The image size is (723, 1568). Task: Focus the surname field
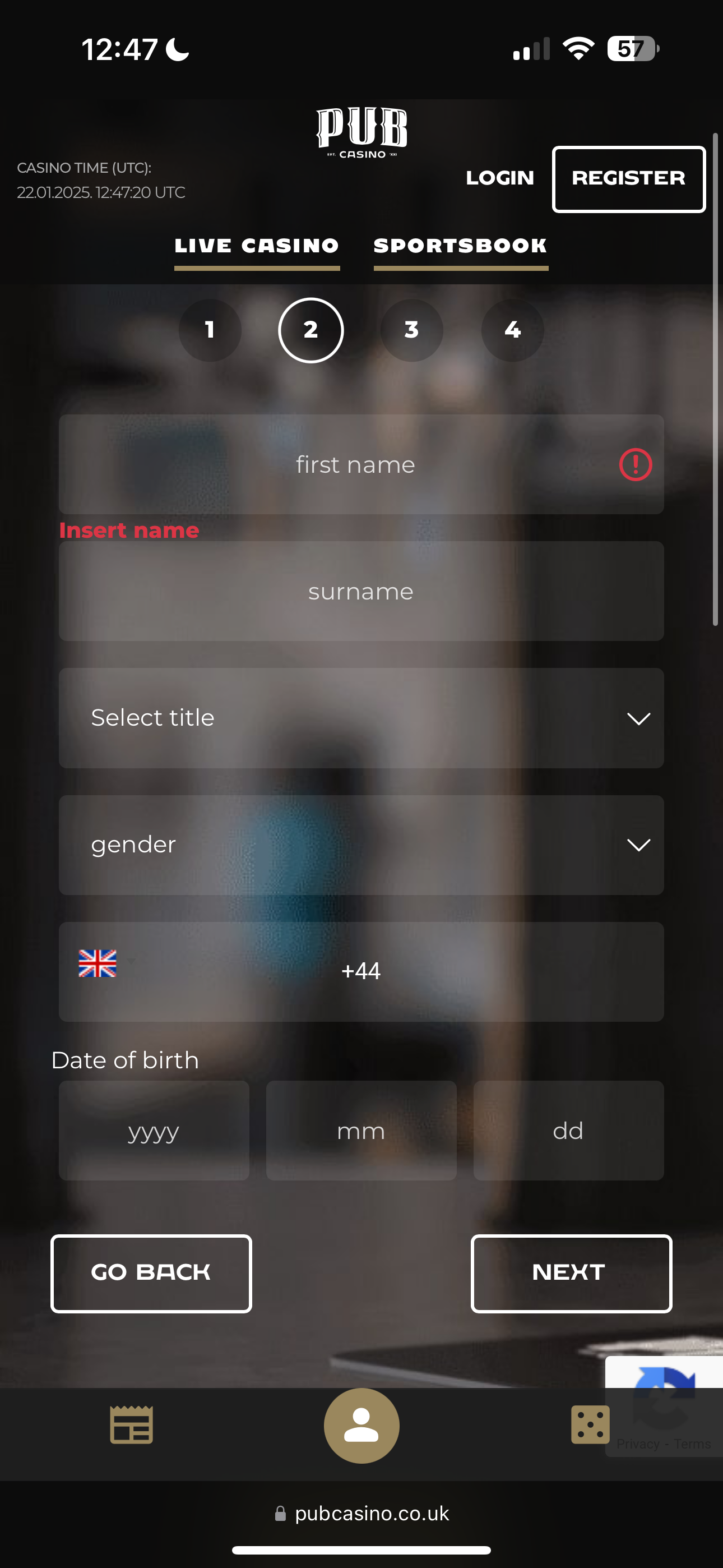361,591
